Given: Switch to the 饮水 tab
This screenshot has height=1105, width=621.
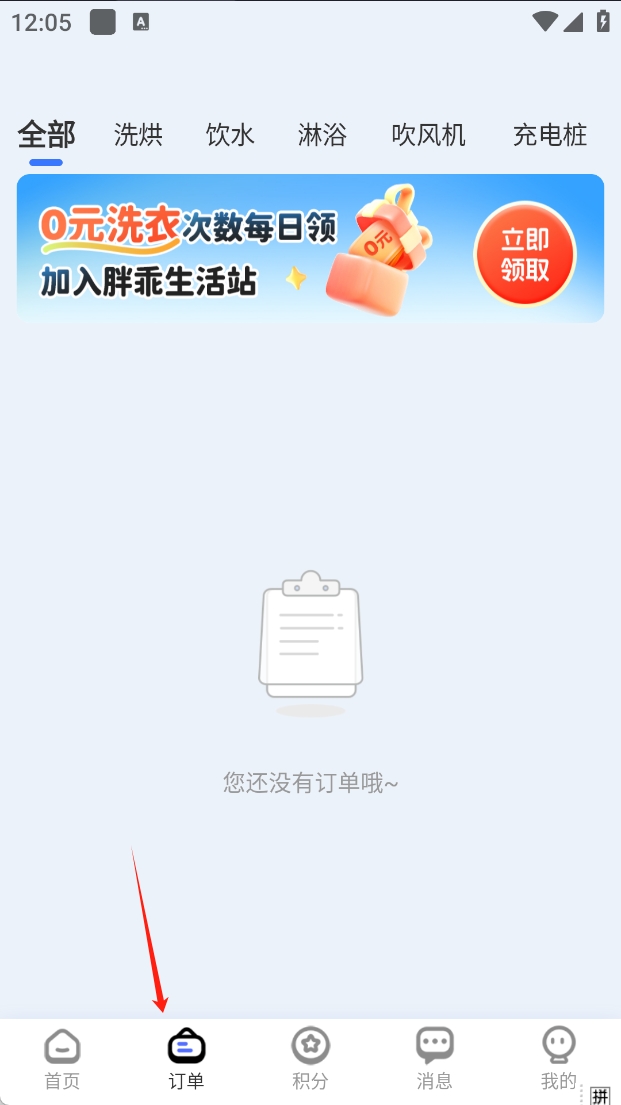Looking at the screenshot, I should (230, 135).
